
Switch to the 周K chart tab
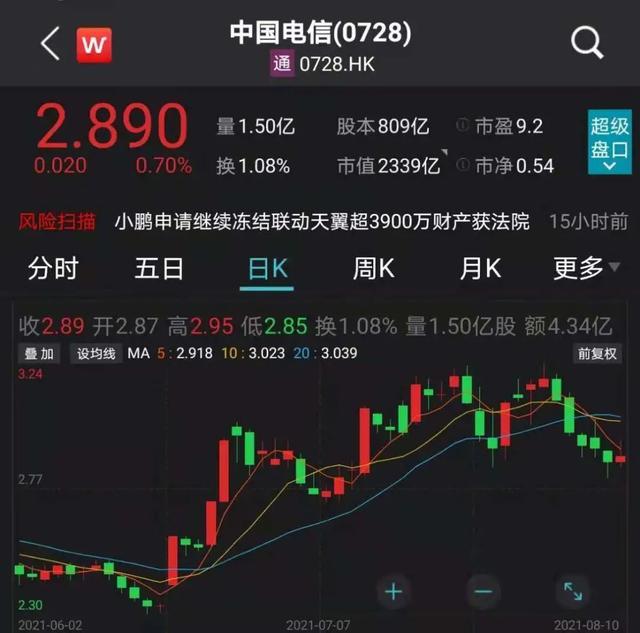[374, 268]
